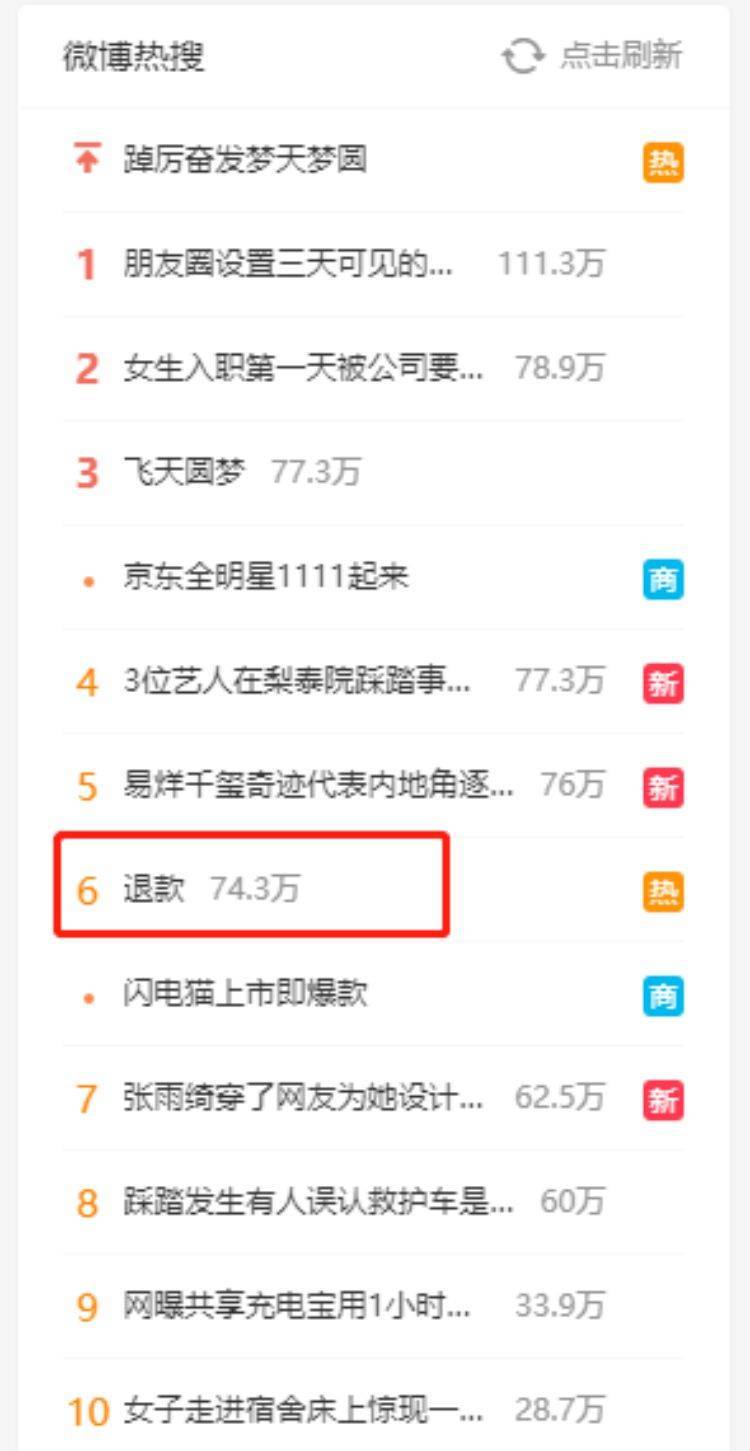
Task: Open the 退款 trending topic
Action: 155,889
